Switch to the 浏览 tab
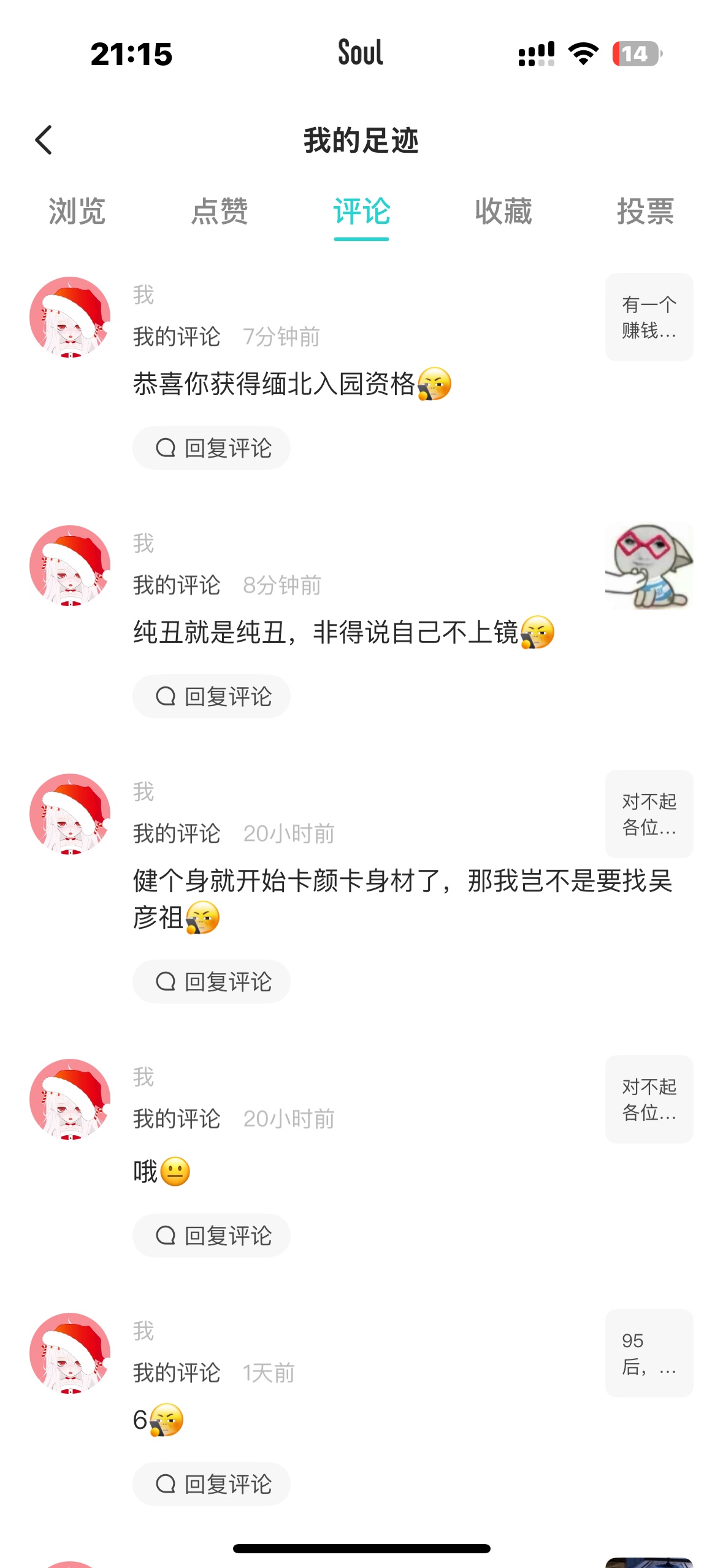 coord(77,212)
